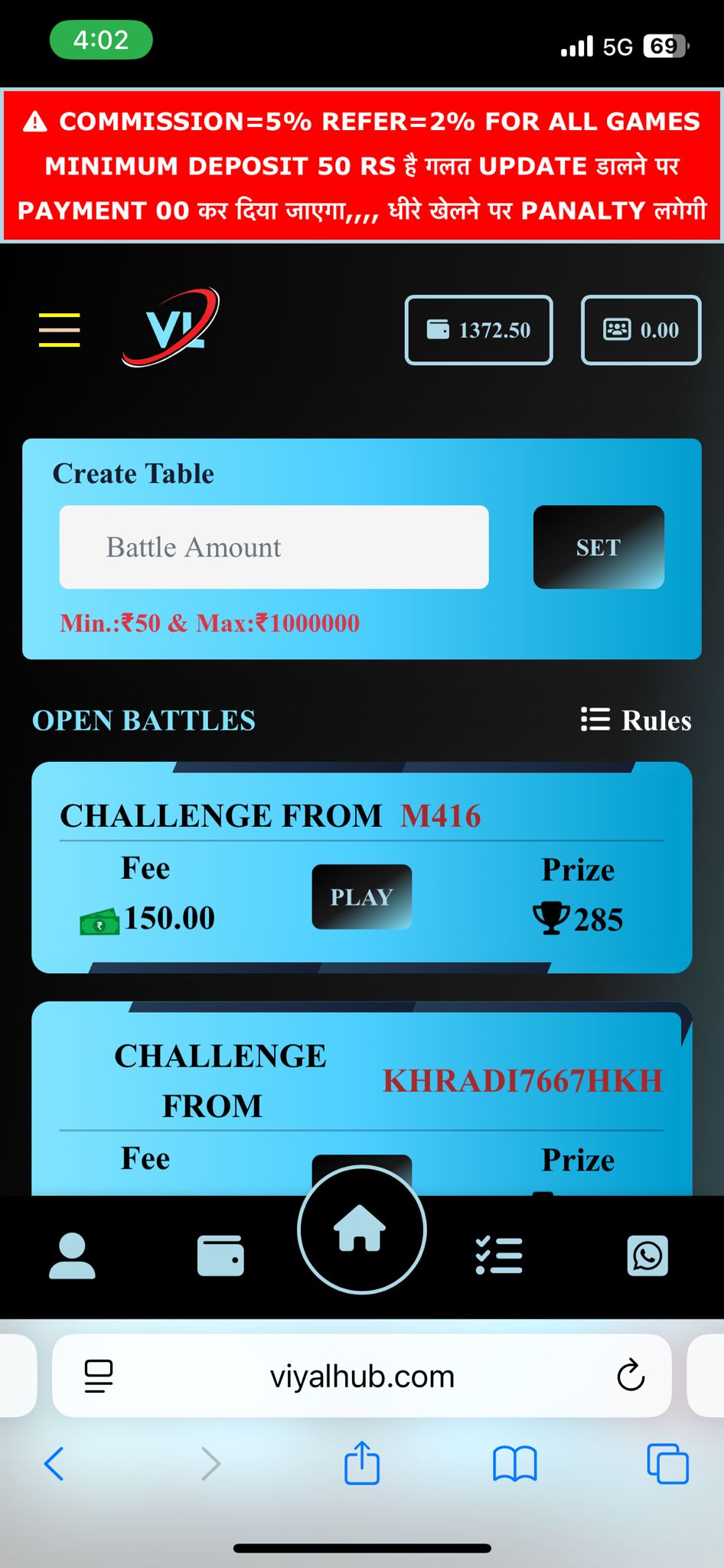Open wallet balance 1372.50
The image size is (724, 1568).
pos(478,330)
